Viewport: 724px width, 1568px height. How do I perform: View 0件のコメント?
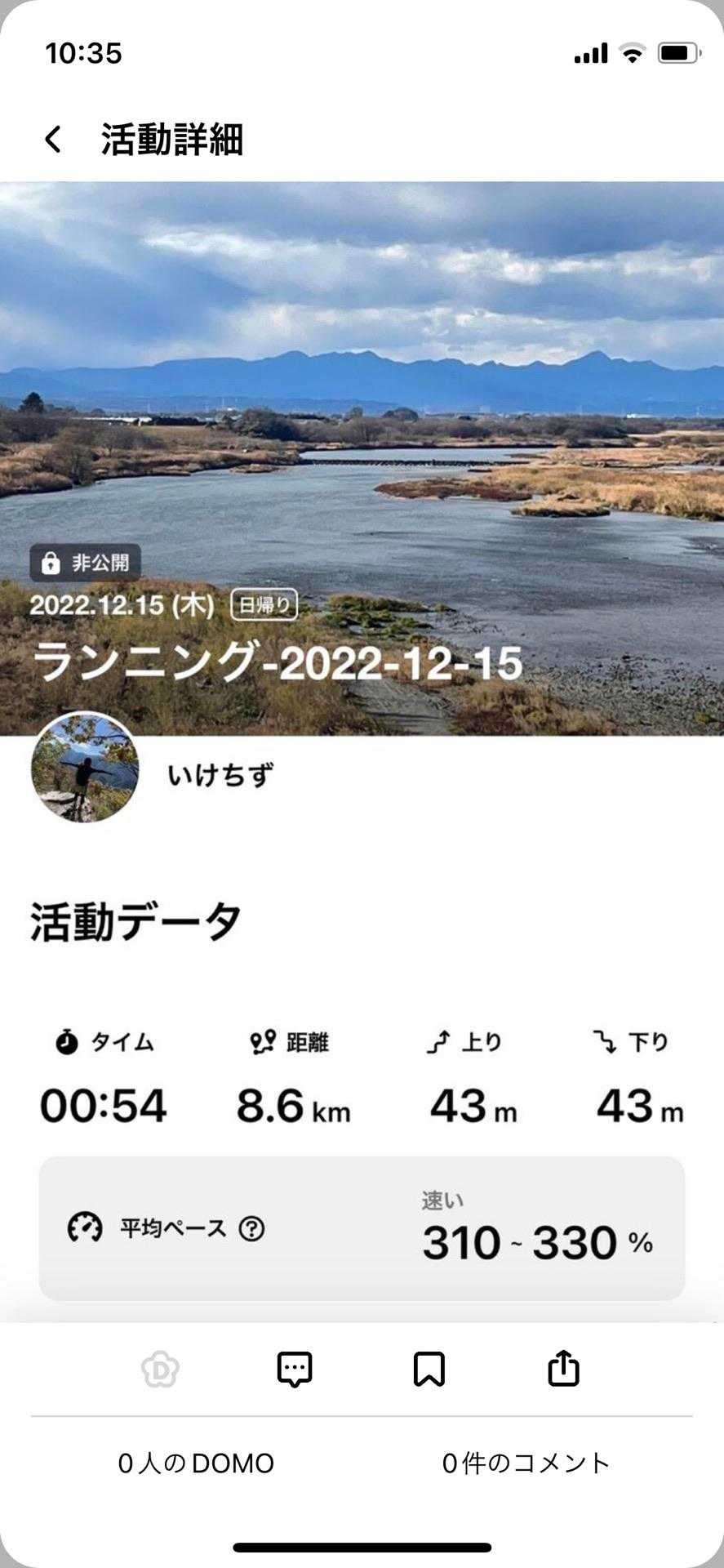pyautogui.click(x=526, y=1463)
